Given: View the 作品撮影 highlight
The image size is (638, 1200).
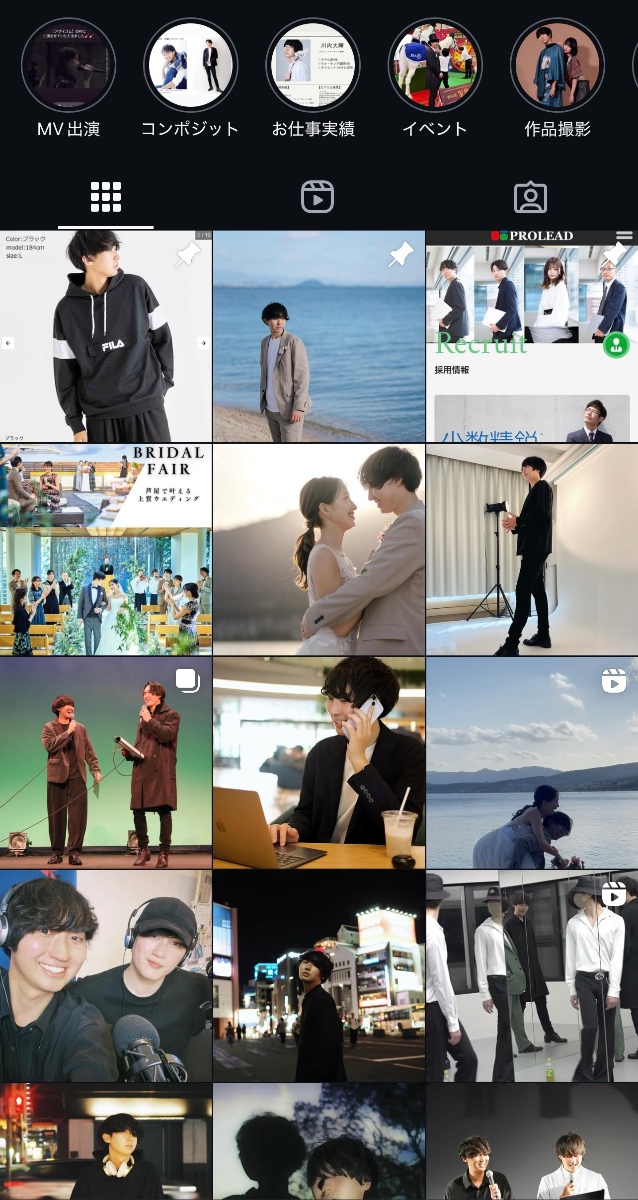Looking at the screenshot, I should (x=557, y=65).
